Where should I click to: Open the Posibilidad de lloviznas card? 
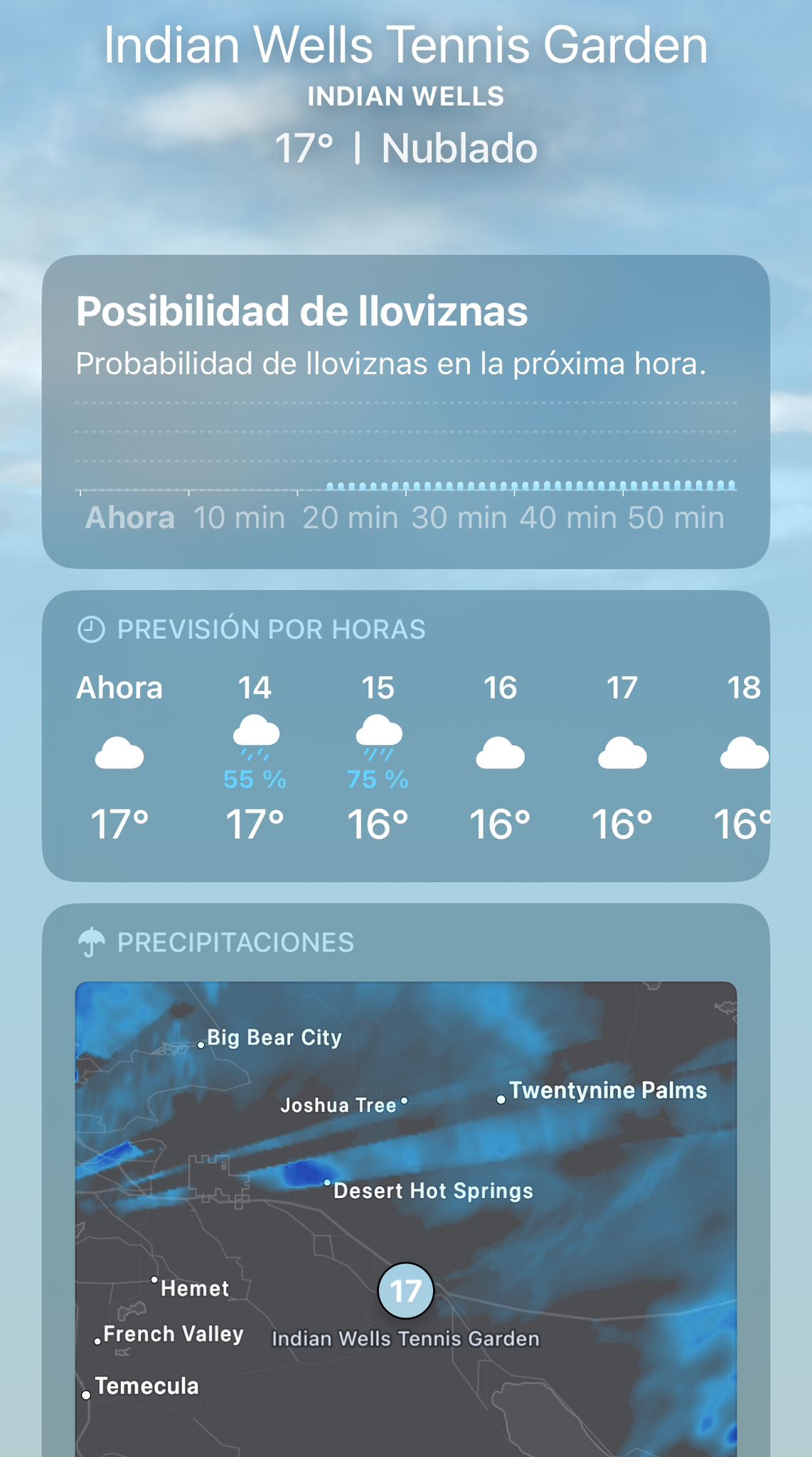pos(405,411)
